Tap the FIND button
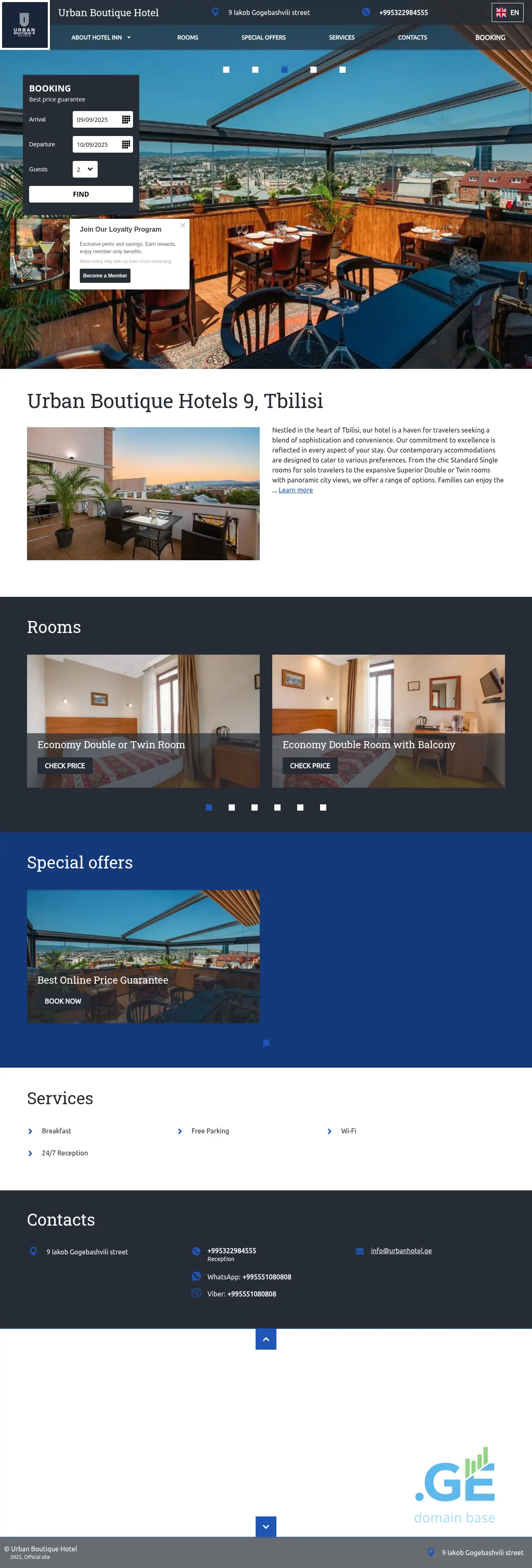This screenshot has width=532, height=1568. 81,194
